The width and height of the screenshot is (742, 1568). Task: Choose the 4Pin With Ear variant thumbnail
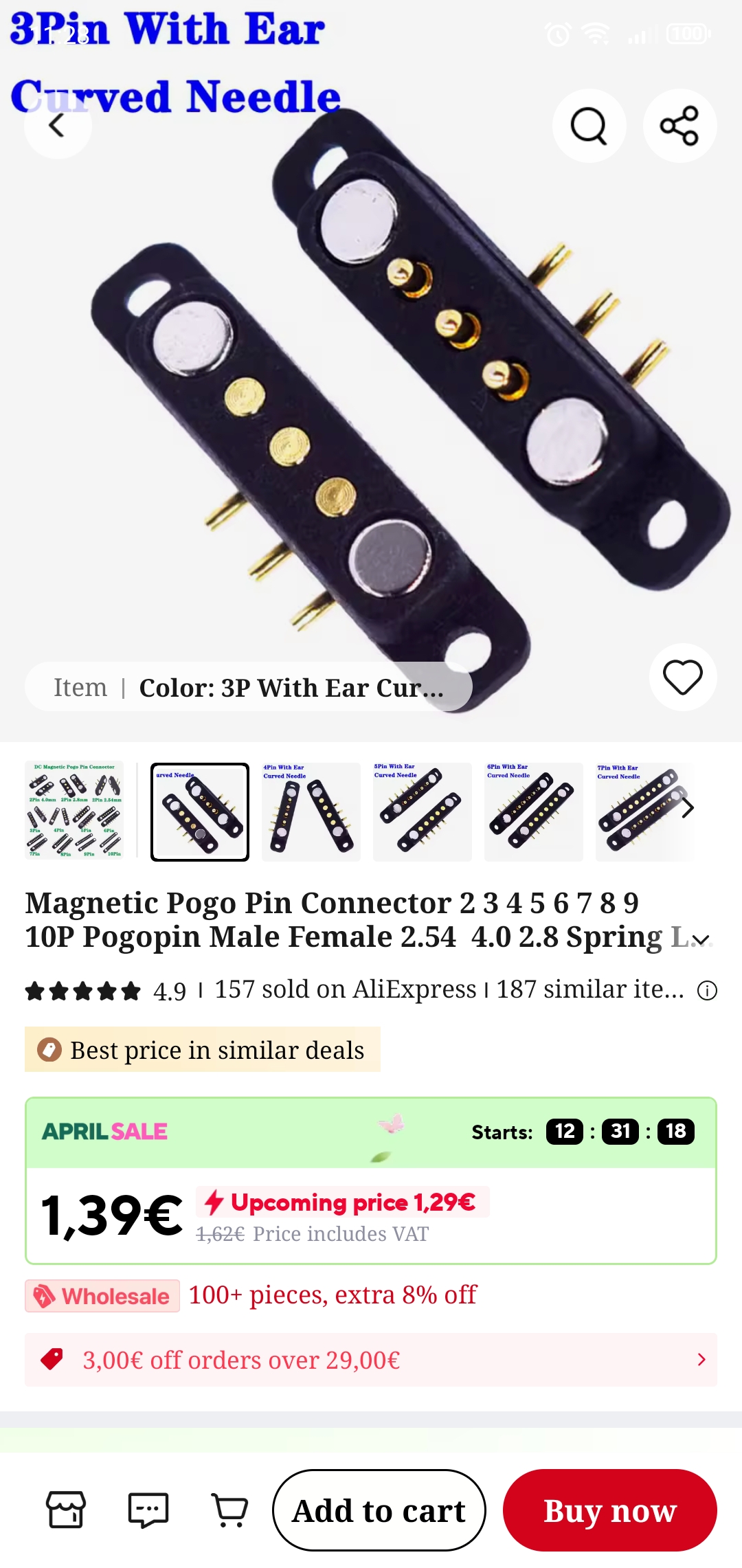(311, 811)
